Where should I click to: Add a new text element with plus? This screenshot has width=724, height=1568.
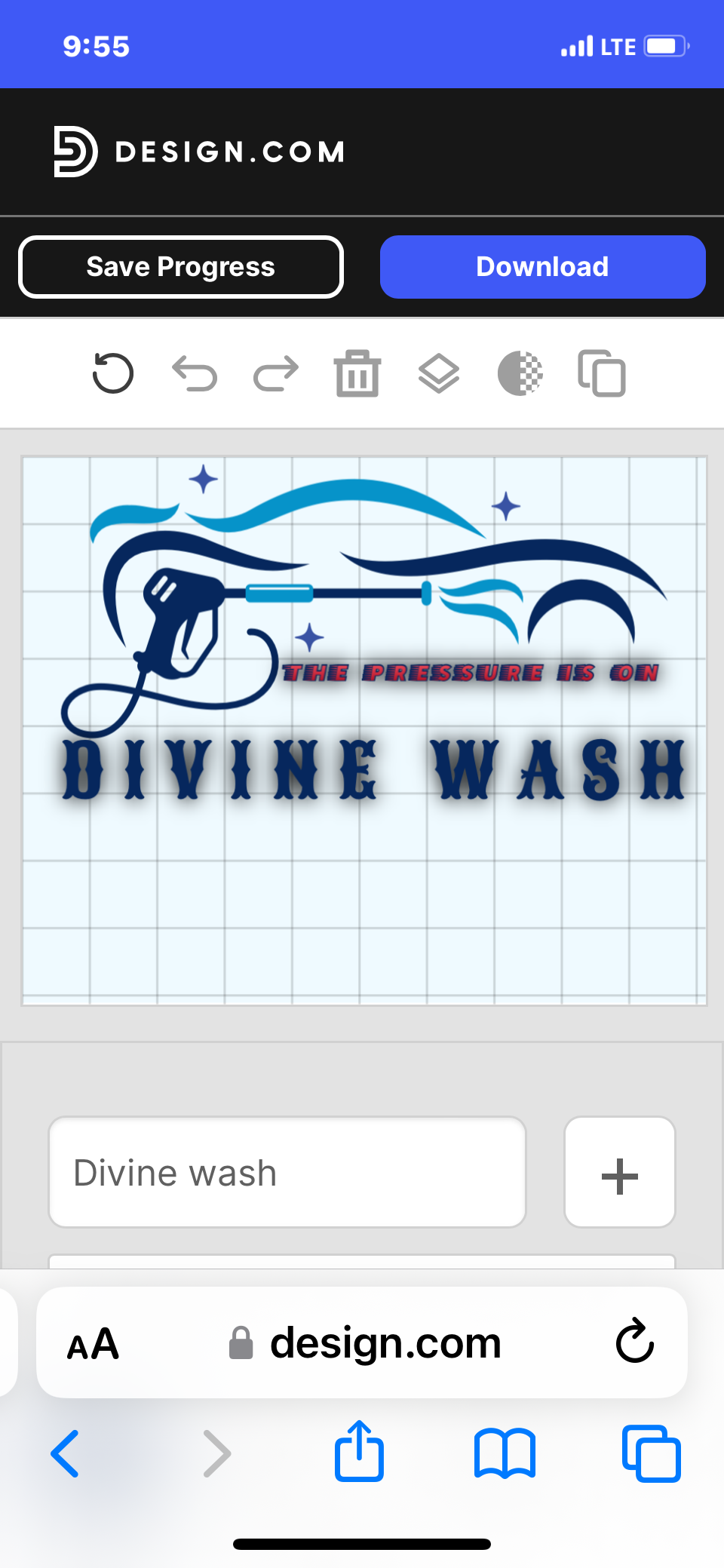coord(620,1173)
